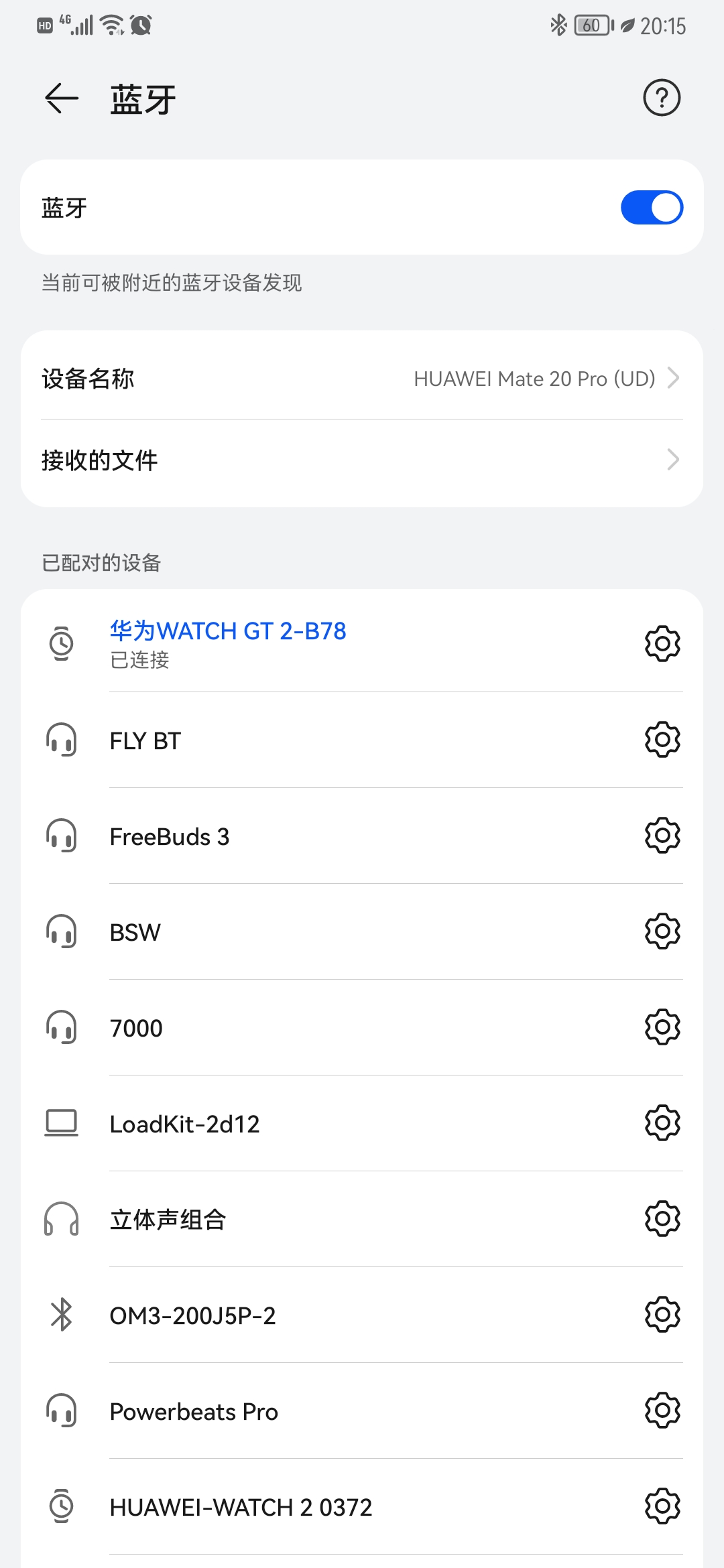Click the Bluetooth icon next to OM3-200J5P-2
The image size is (724, 1568).
pos(61,1314)
